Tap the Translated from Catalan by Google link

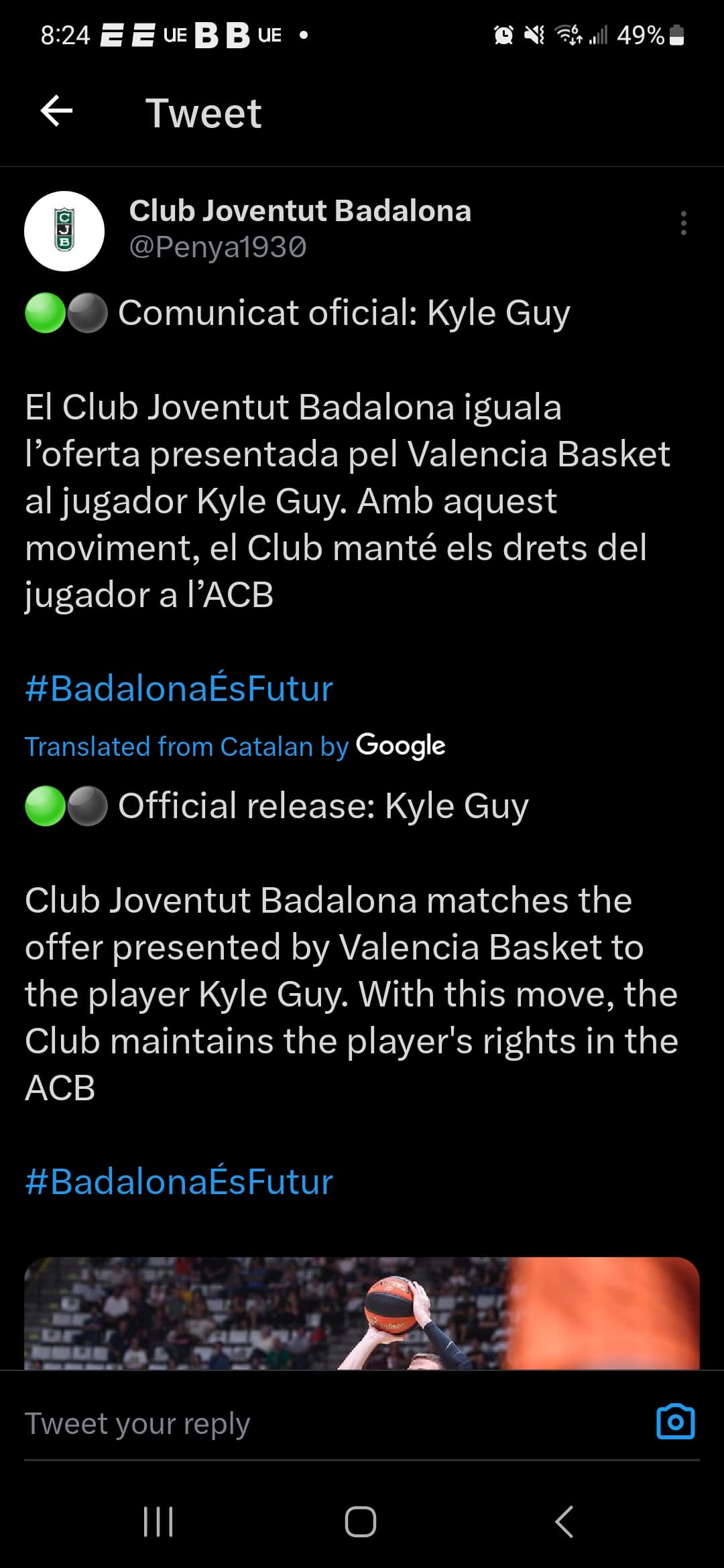coord(235,746)
